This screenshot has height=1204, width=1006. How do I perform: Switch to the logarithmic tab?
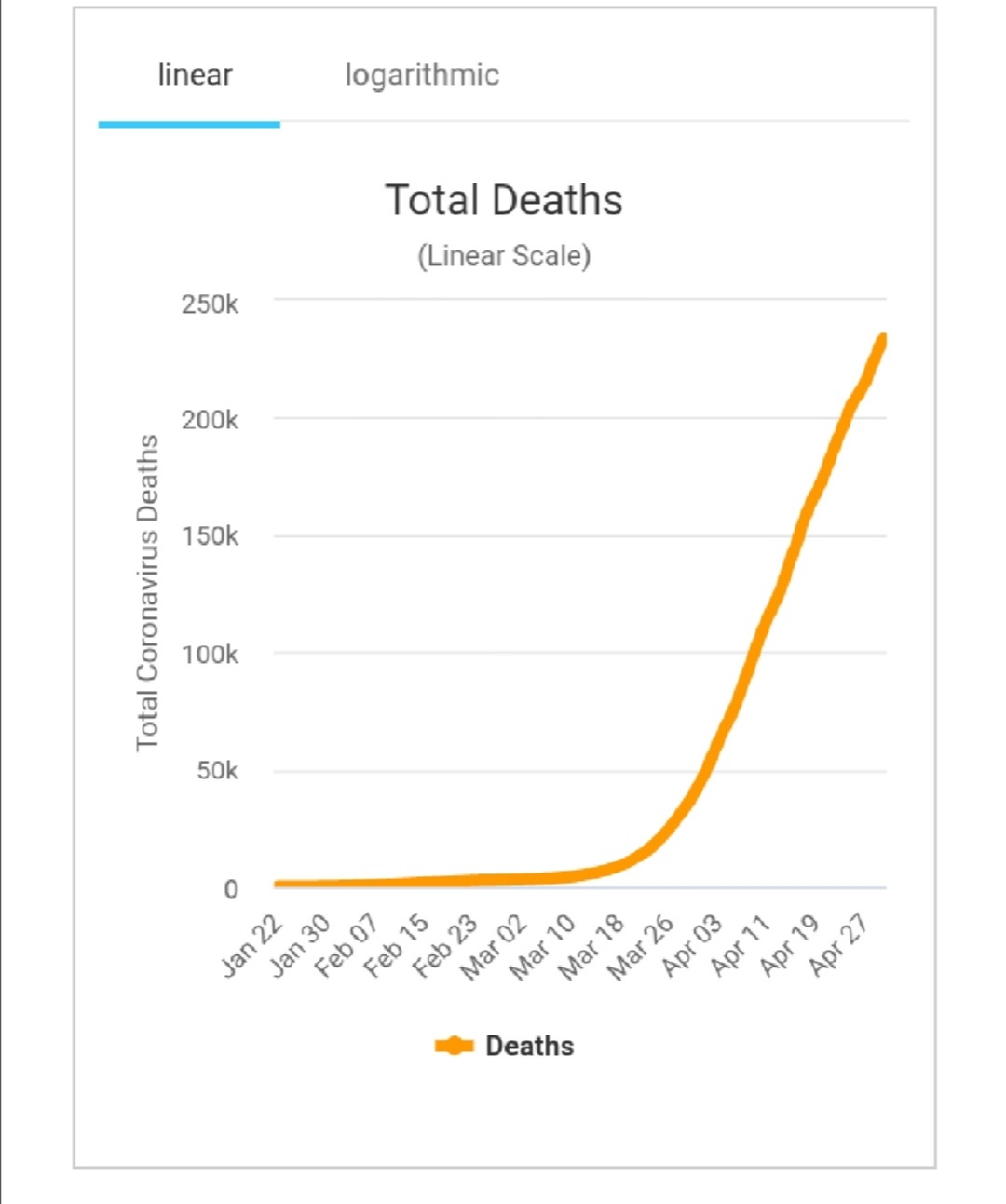[x=422, y=74]
